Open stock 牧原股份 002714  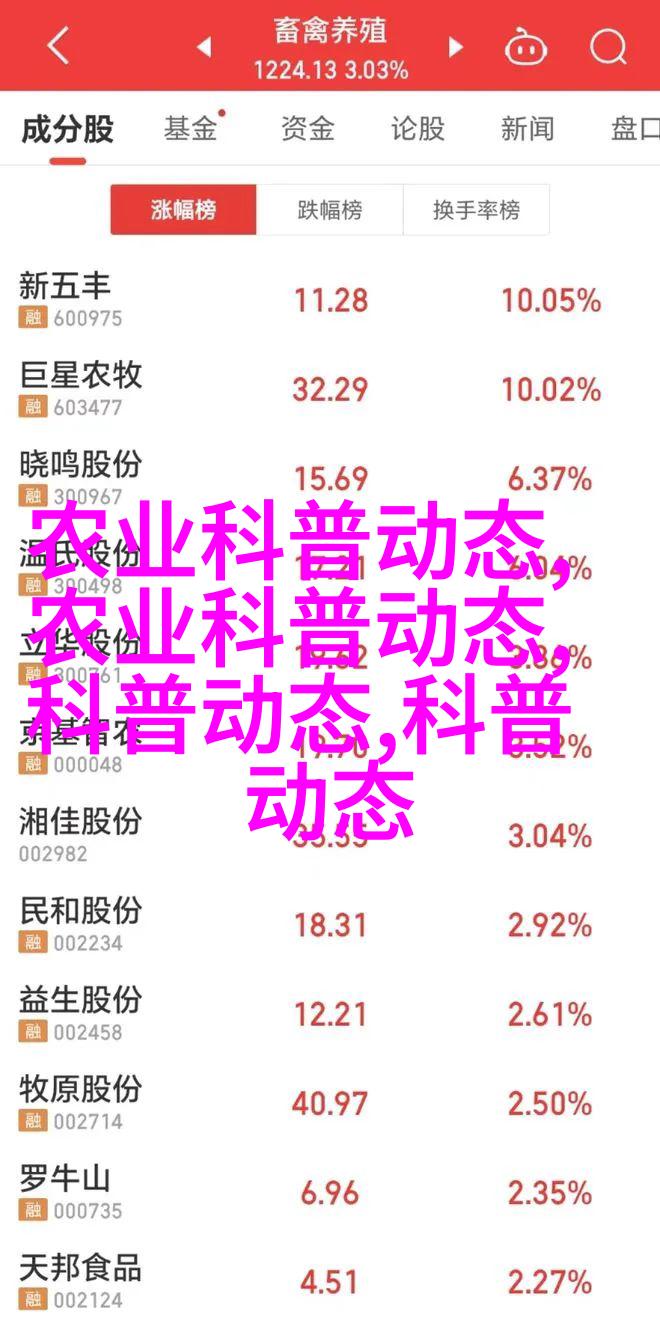point(330,1102)
